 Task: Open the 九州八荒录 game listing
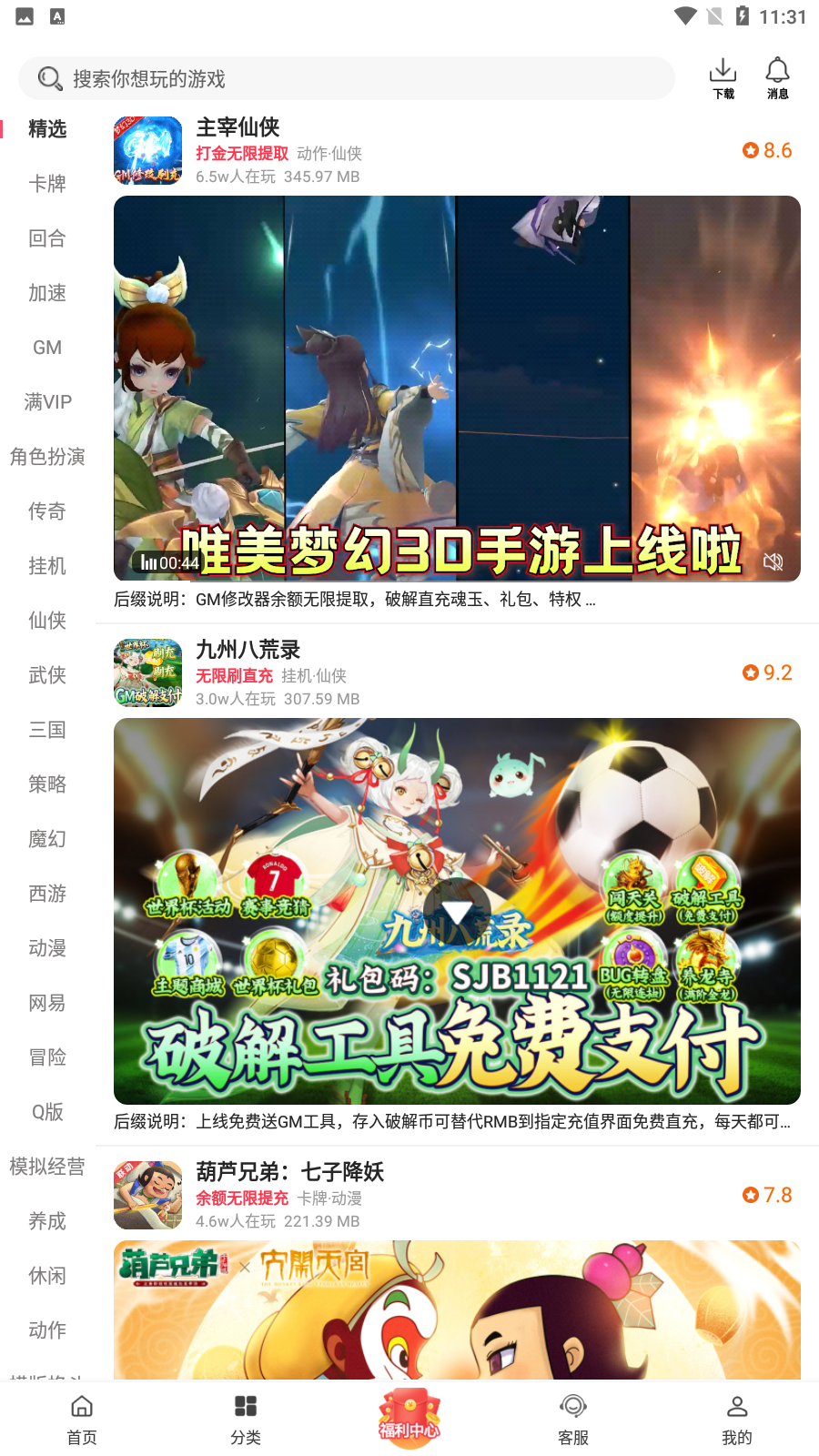(x=457, y=673)
